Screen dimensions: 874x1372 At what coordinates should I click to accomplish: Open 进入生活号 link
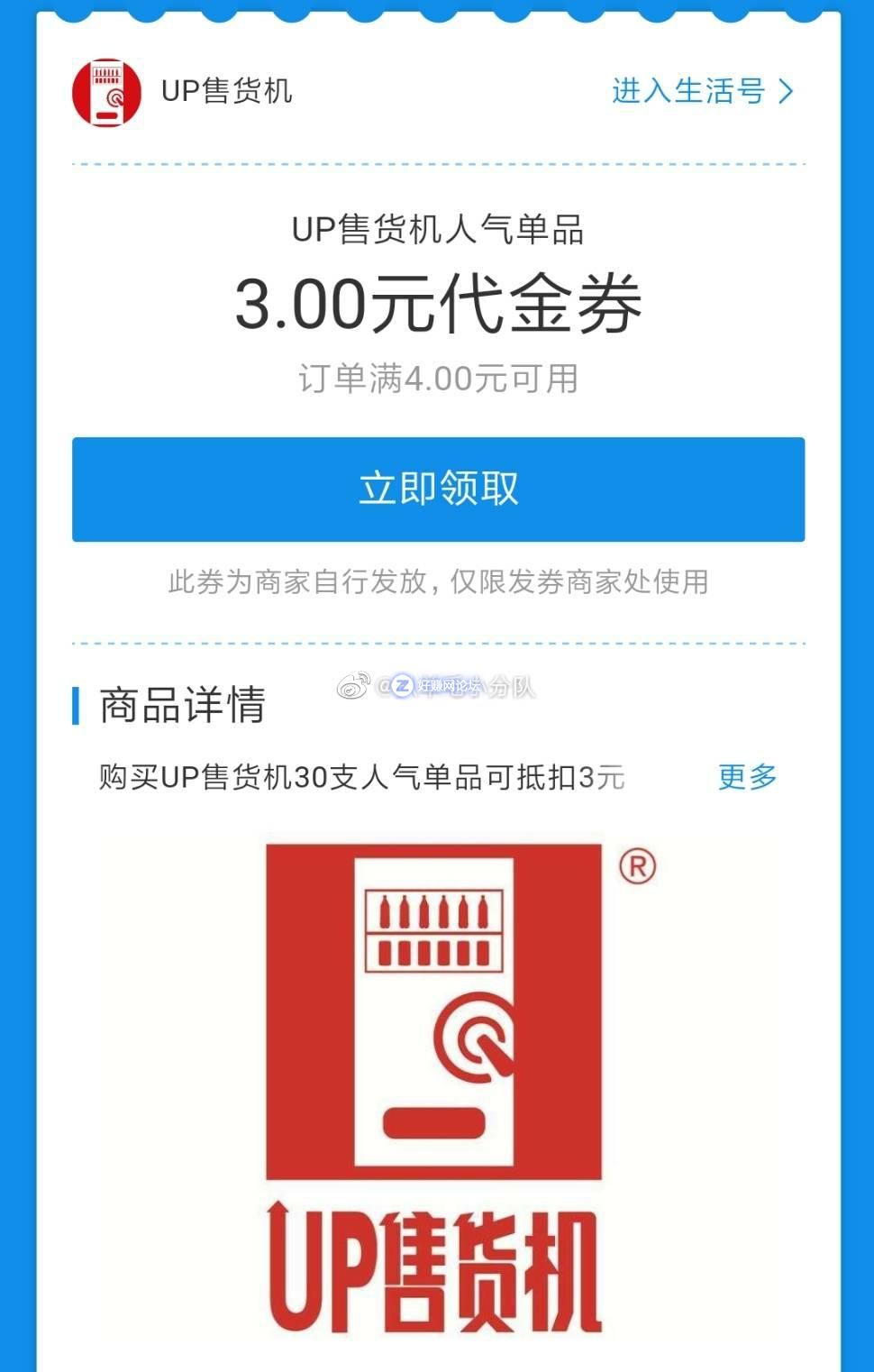[x=701, y=91]
